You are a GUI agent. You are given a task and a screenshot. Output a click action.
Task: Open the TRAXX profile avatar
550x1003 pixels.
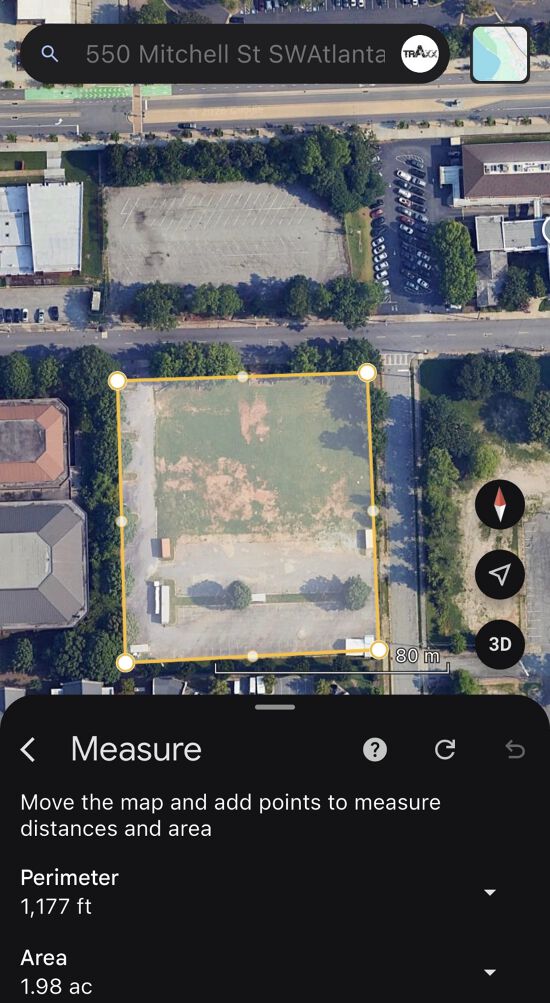pos(420,54)
